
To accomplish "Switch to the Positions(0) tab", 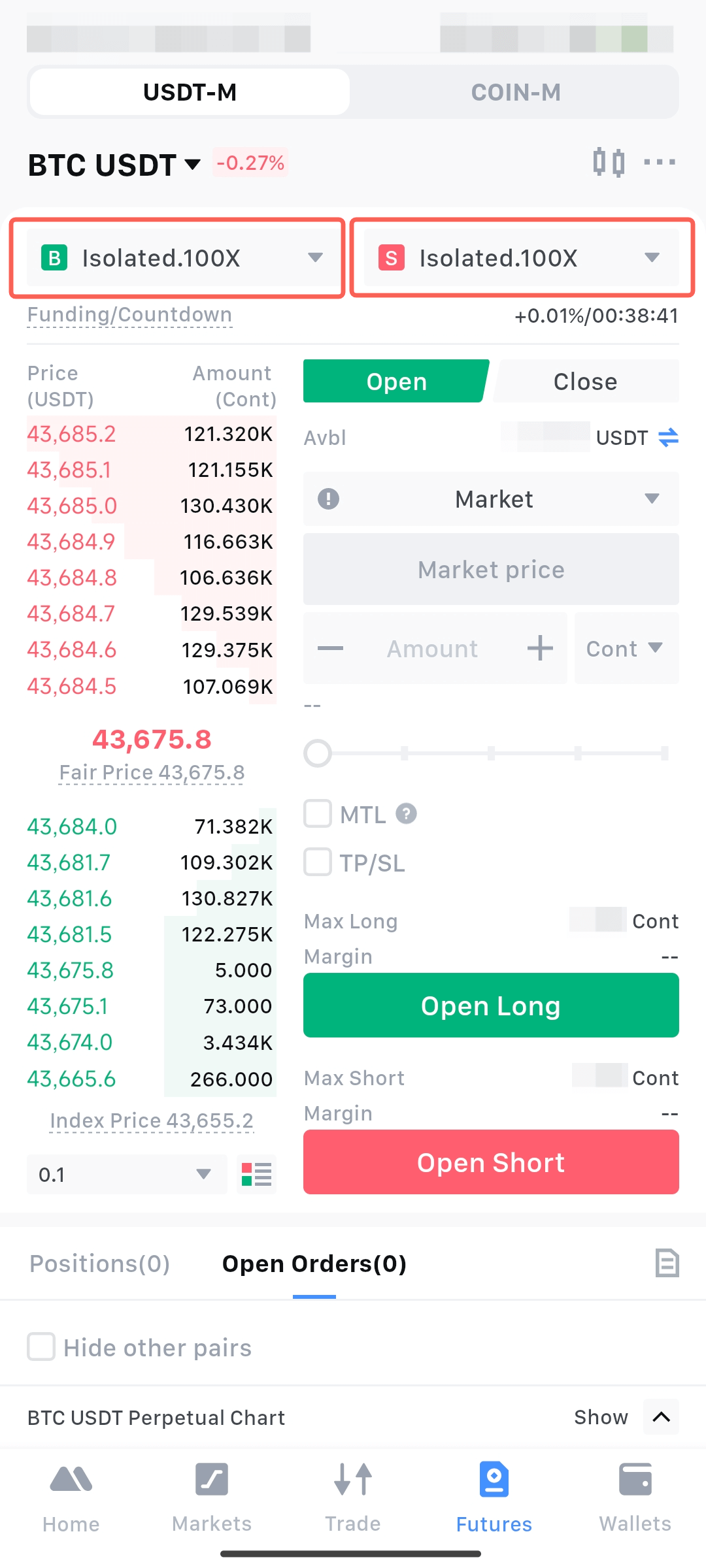I will tap(99, 1264).
